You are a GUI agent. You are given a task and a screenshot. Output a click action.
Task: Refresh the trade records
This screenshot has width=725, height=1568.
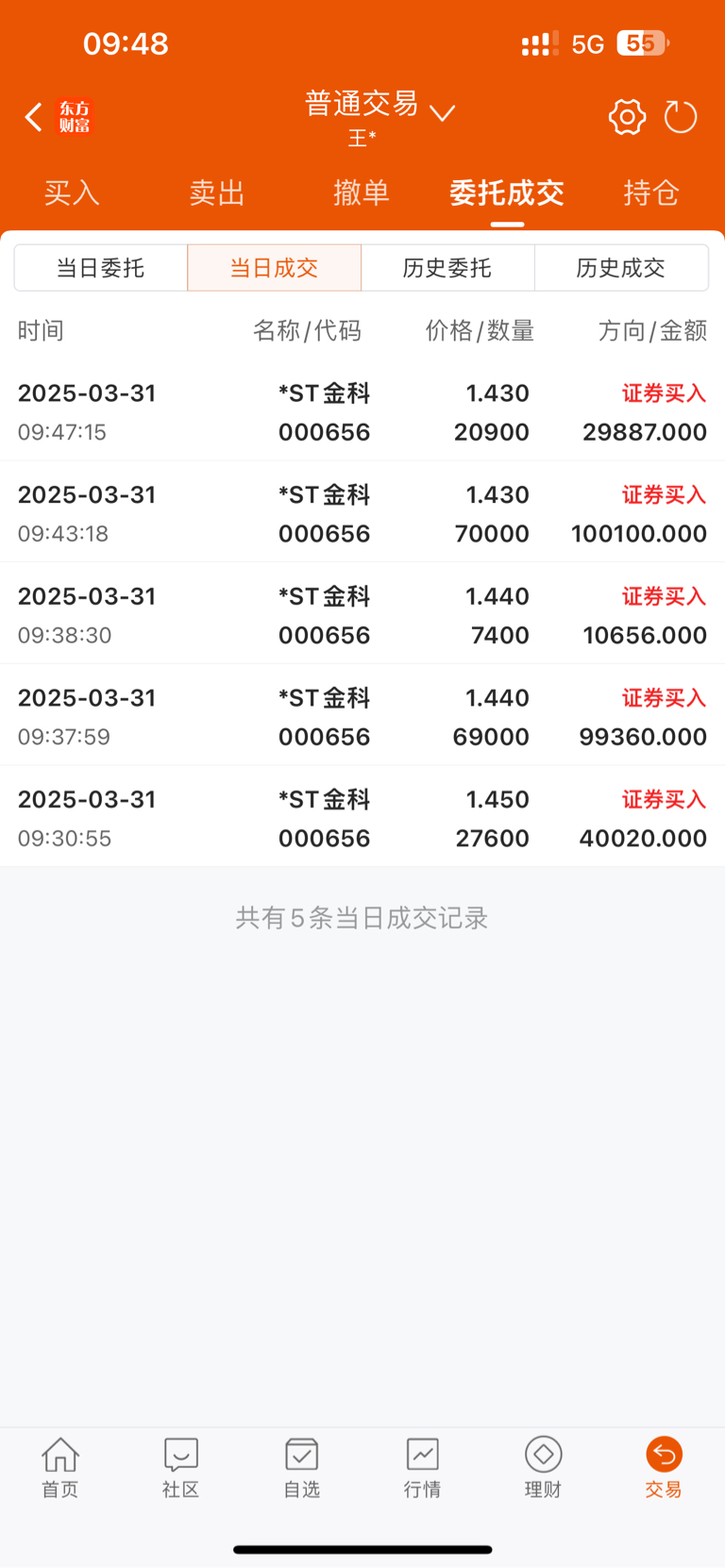[x=680, y=117]
